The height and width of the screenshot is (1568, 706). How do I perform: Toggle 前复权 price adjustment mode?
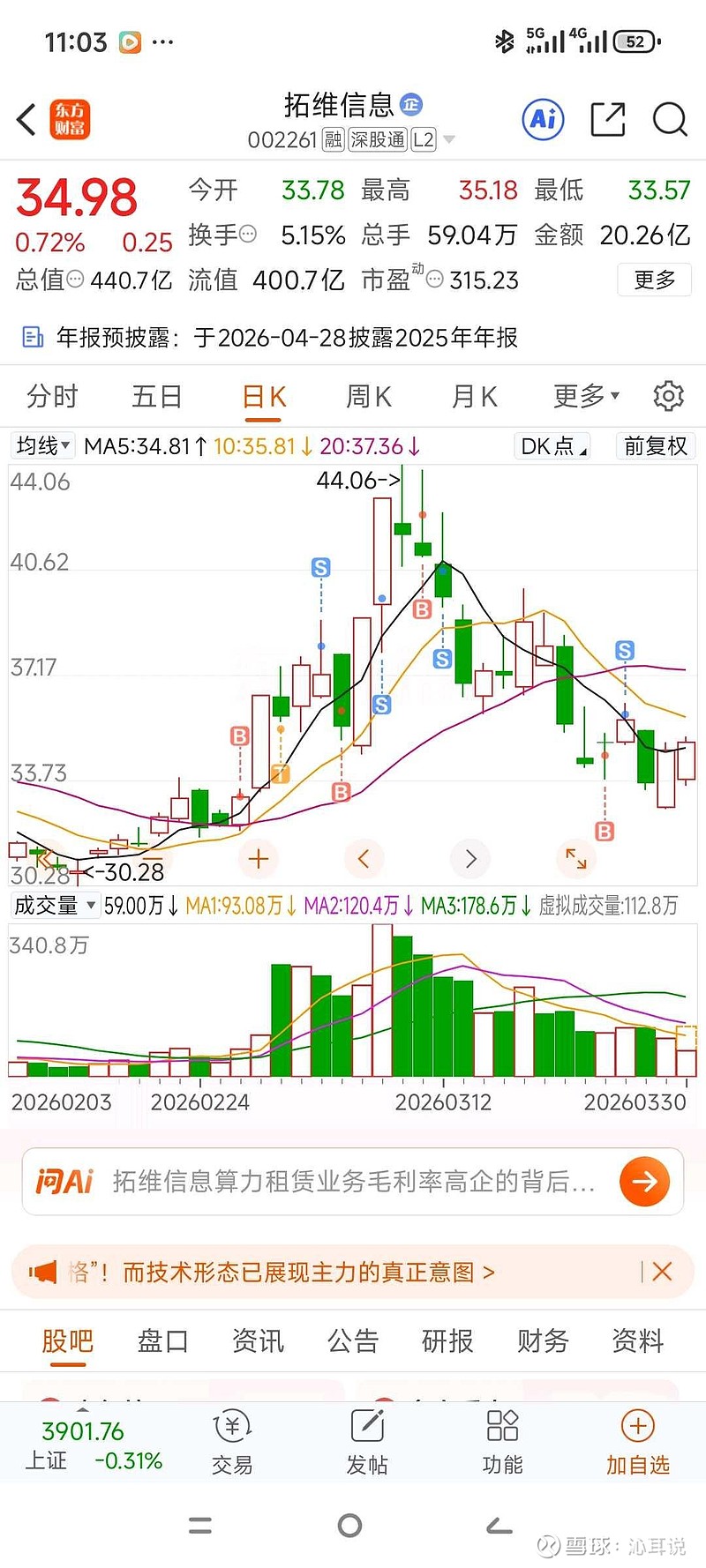click(x=655, y=446)
